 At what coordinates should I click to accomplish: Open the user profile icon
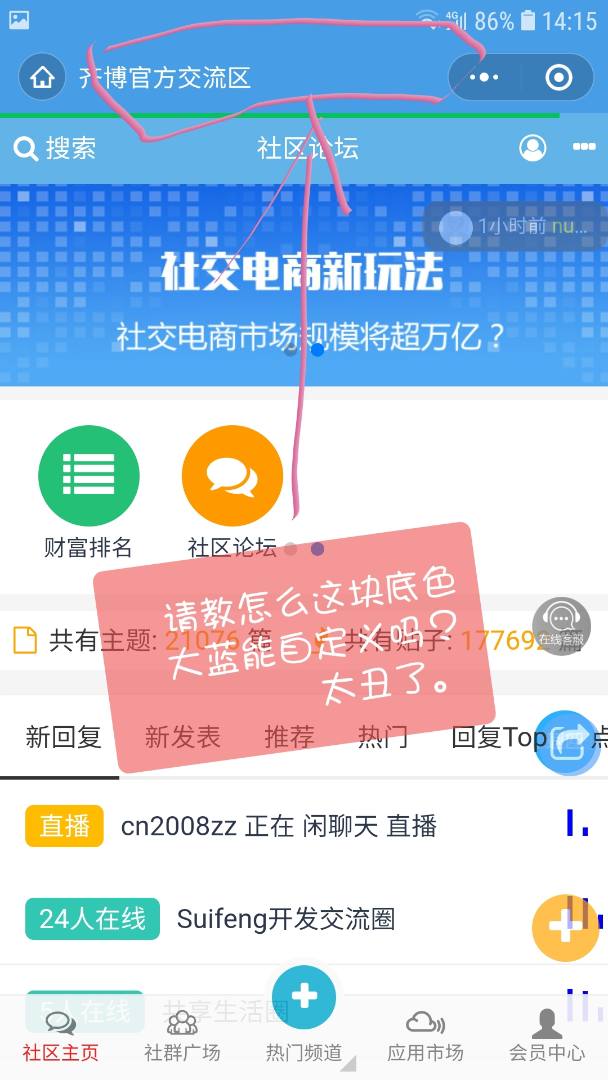(533, 148)
